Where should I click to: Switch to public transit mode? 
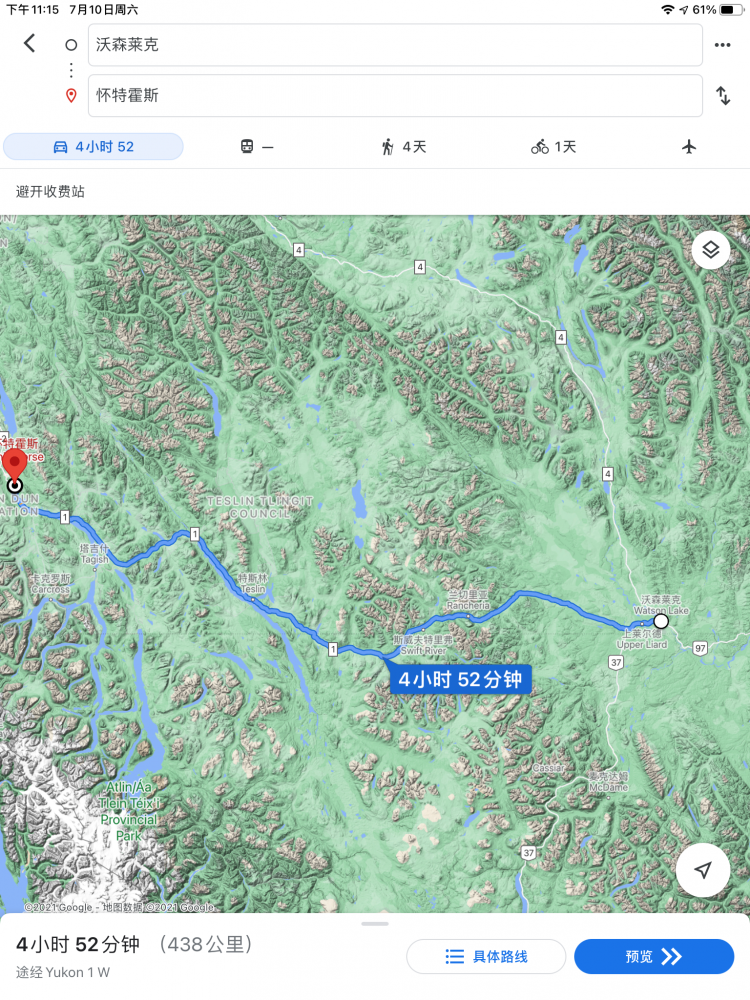256,147
